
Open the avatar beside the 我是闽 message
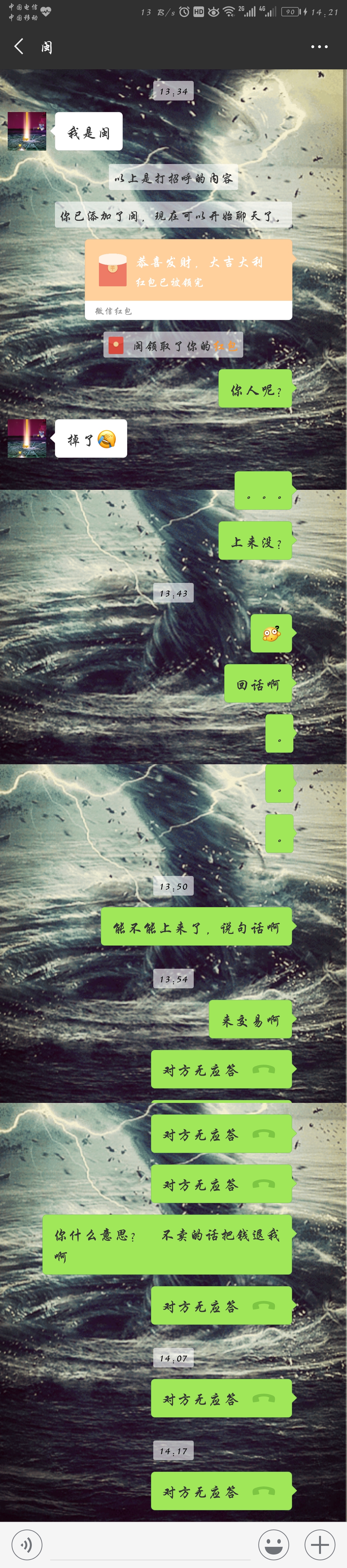click(27, 131)
